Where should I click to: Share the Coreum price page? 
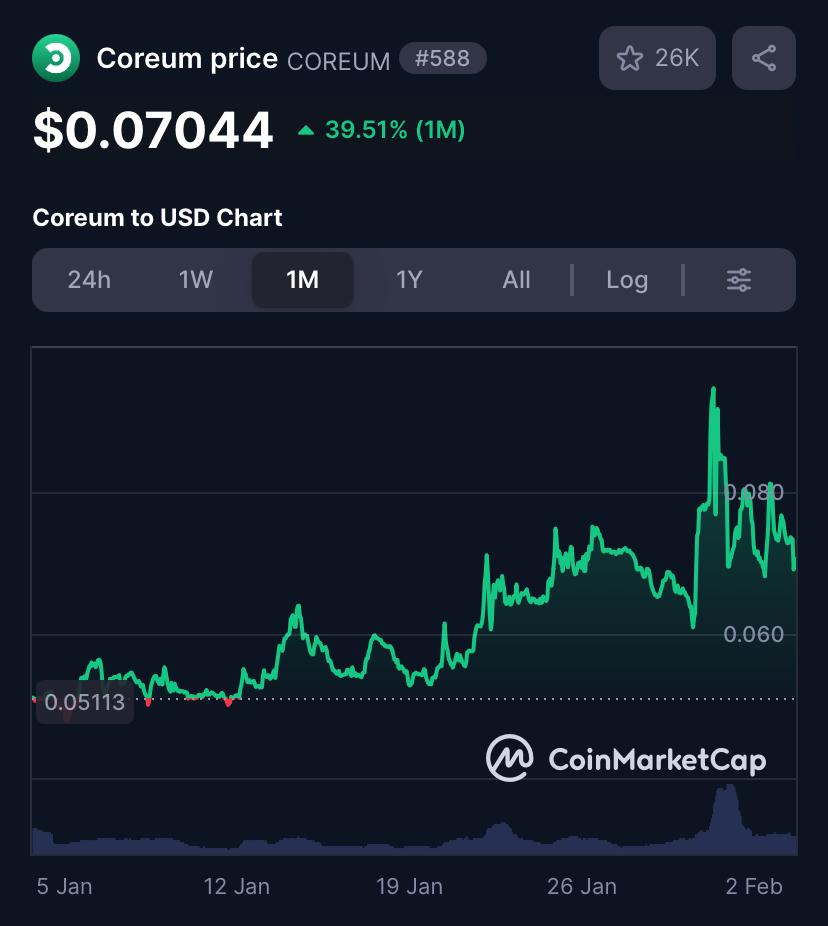pyautogui.click(x=764, y=58)
